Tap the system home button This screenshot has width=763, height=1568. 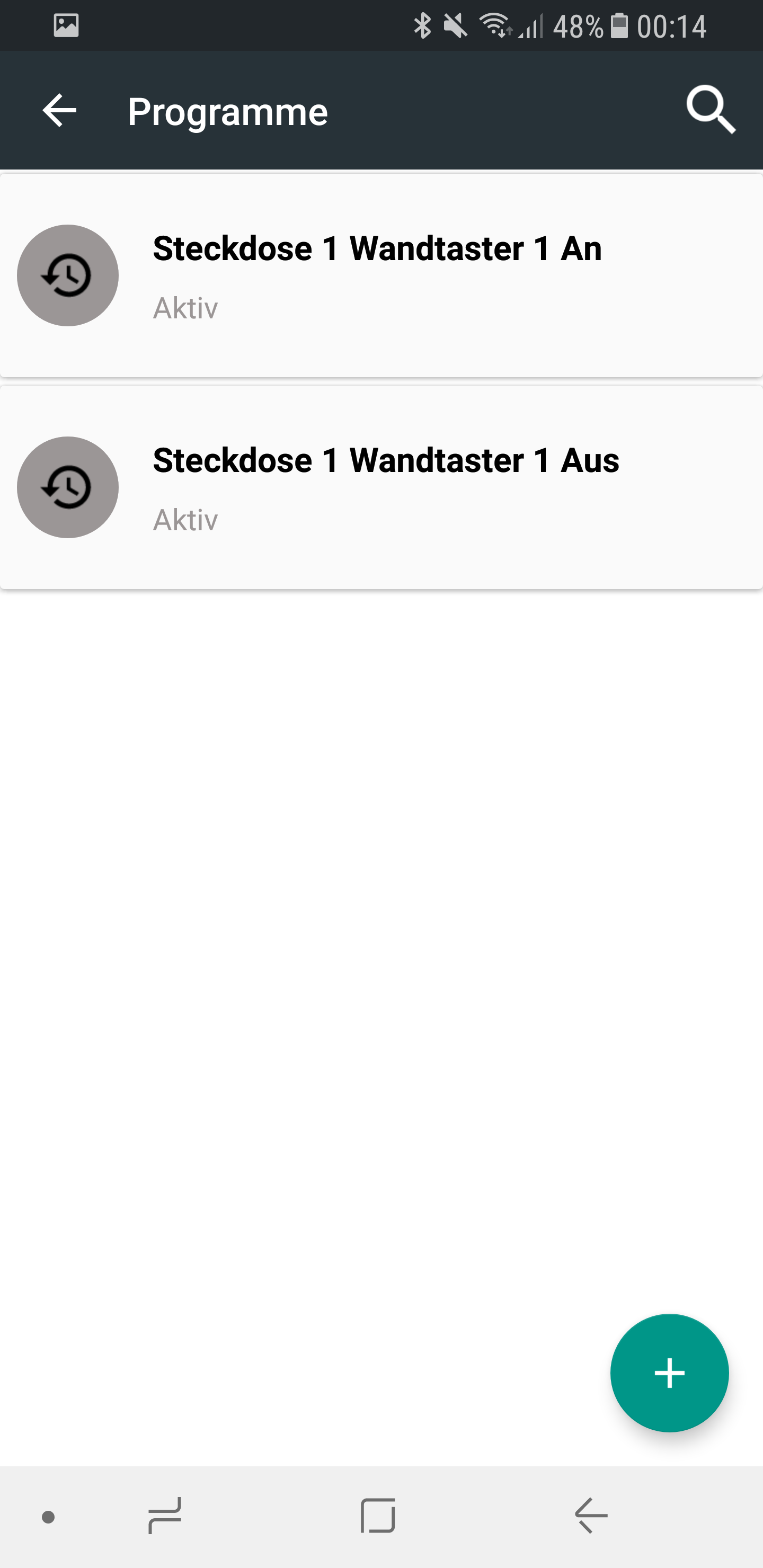(x=378, y=1515)
